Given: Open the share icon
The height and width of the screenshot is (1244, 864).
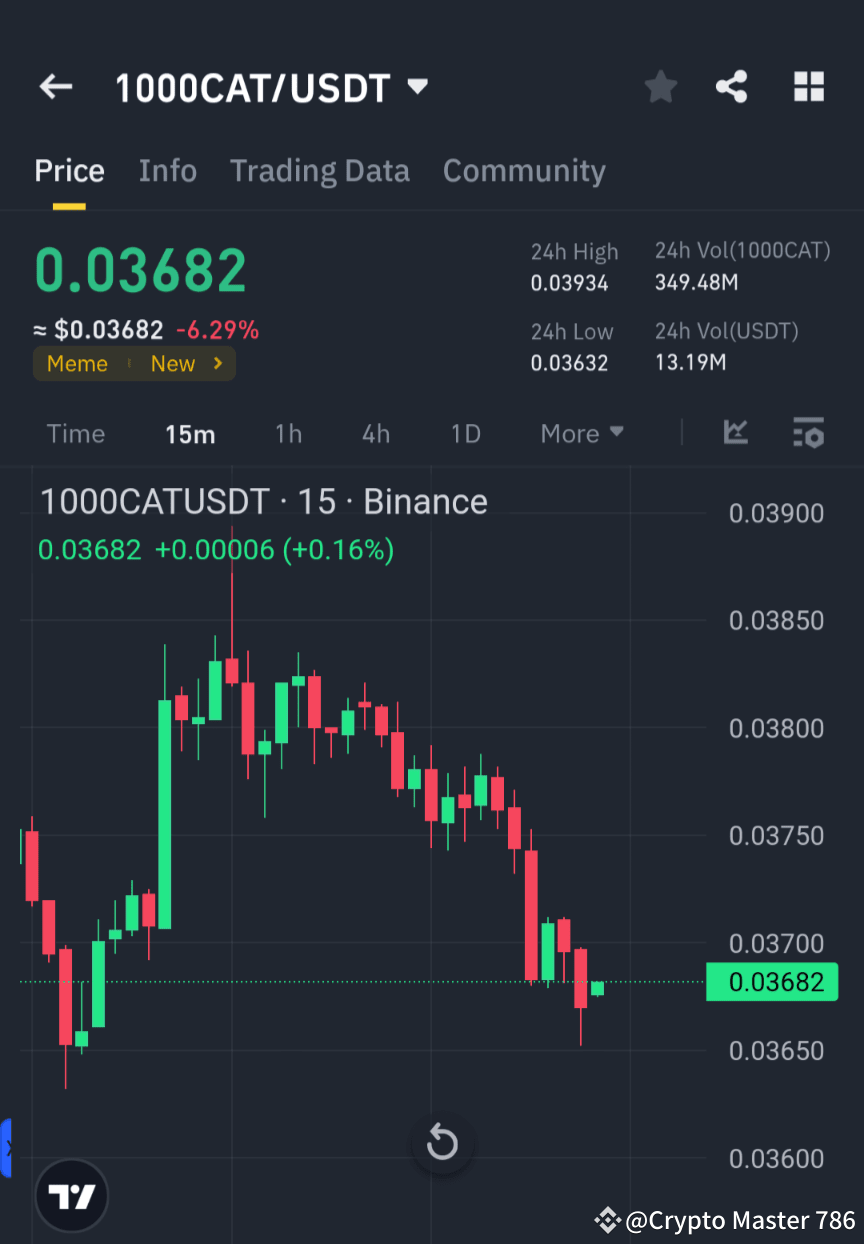Looking at the screenshot, I should [732, 86].
